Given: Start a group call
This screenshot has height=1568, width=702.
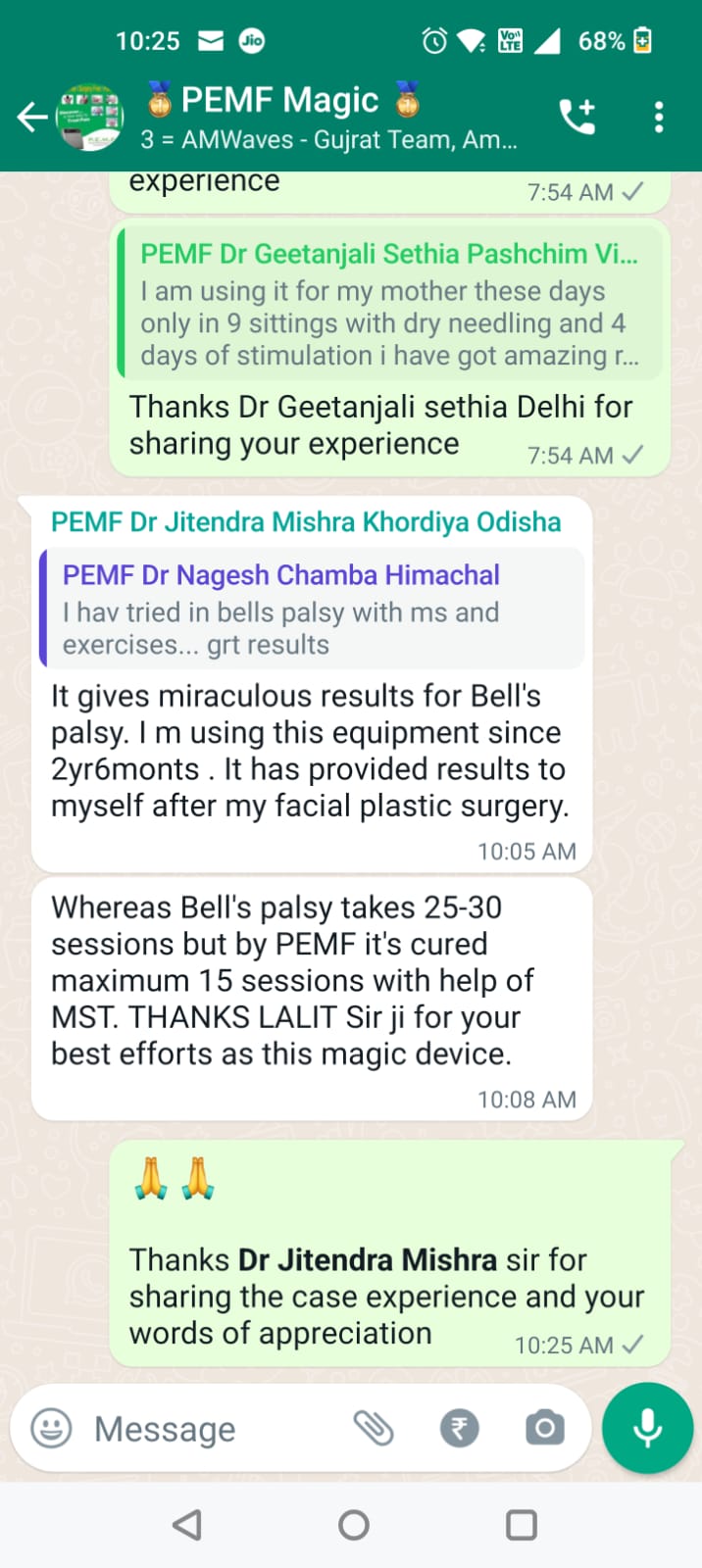Looking at the screenshot, I should 577,118.
